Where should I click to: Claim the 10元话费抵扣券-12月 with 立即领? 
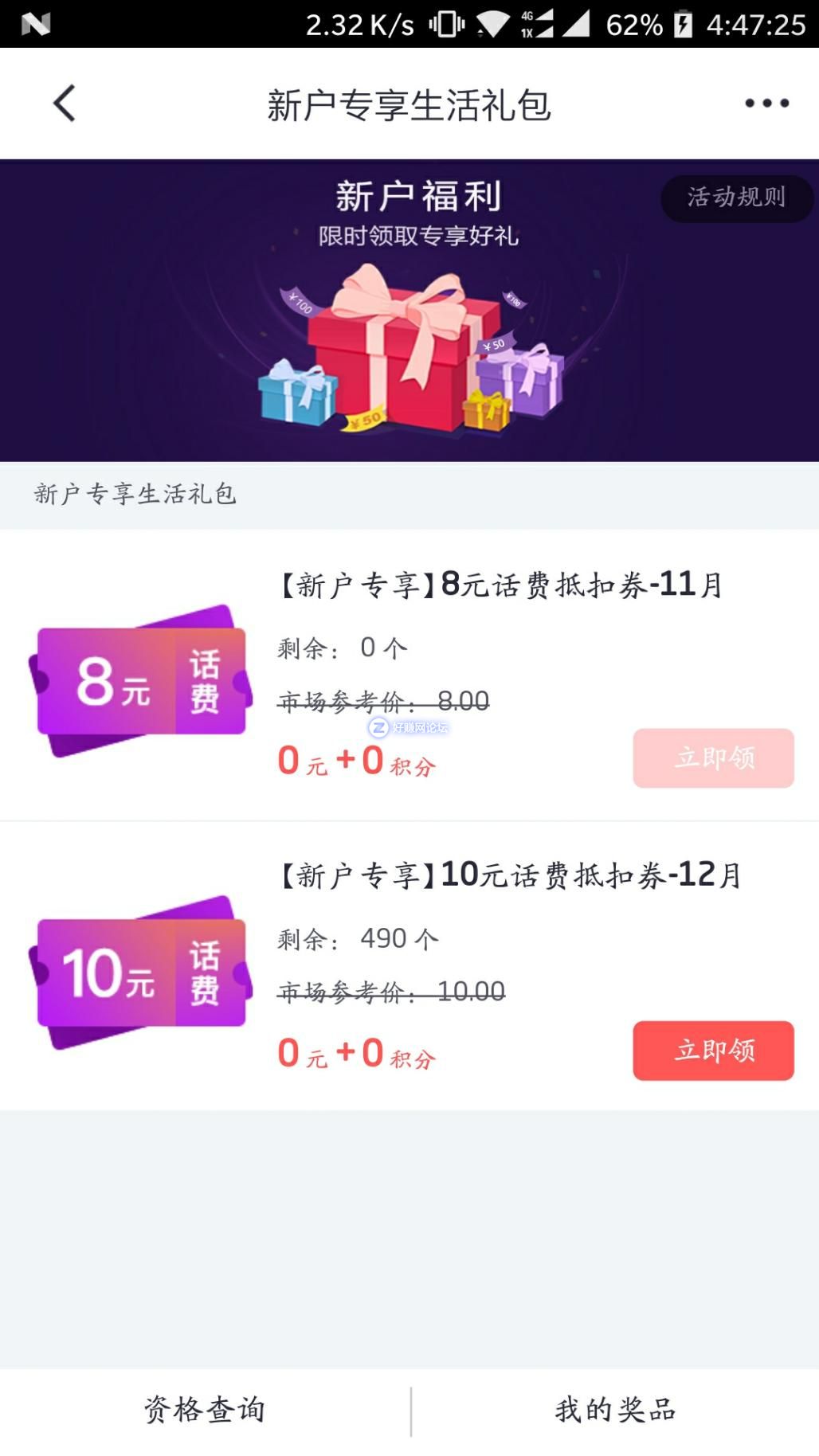click(713, 1051)
